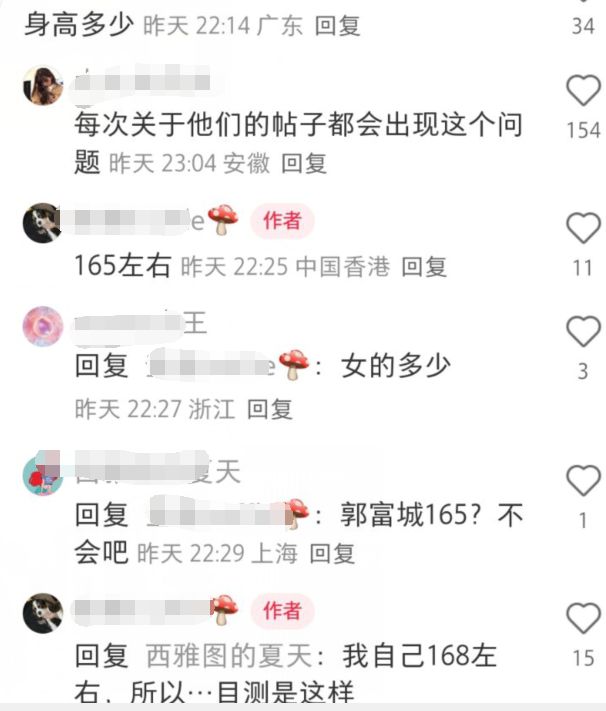Open author's avatar beside 165左右 comment
The image size is (606, 711).
42,222
